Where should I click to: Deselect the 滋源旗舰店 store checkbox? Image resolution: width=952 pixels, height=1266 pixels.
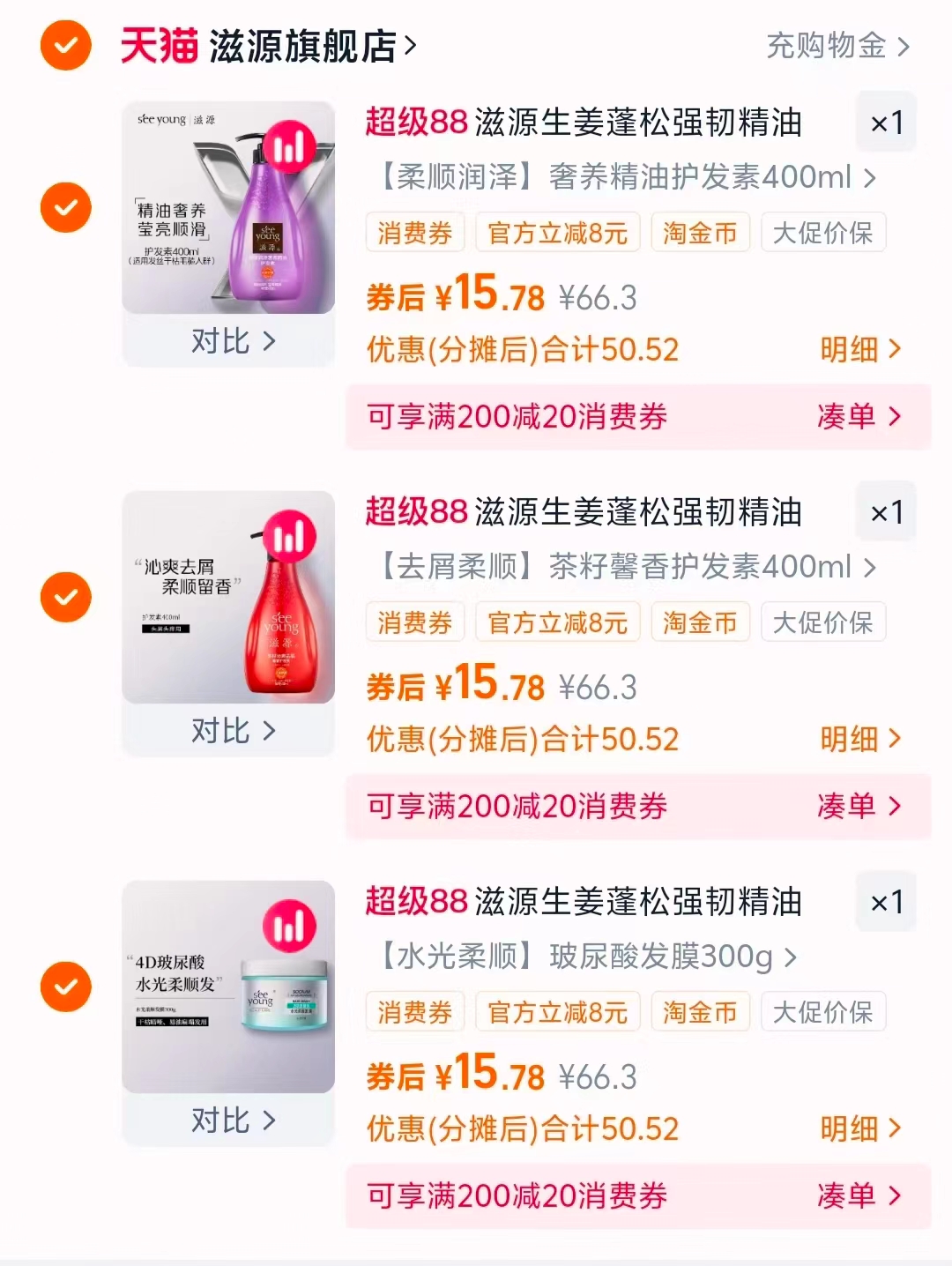65,45
